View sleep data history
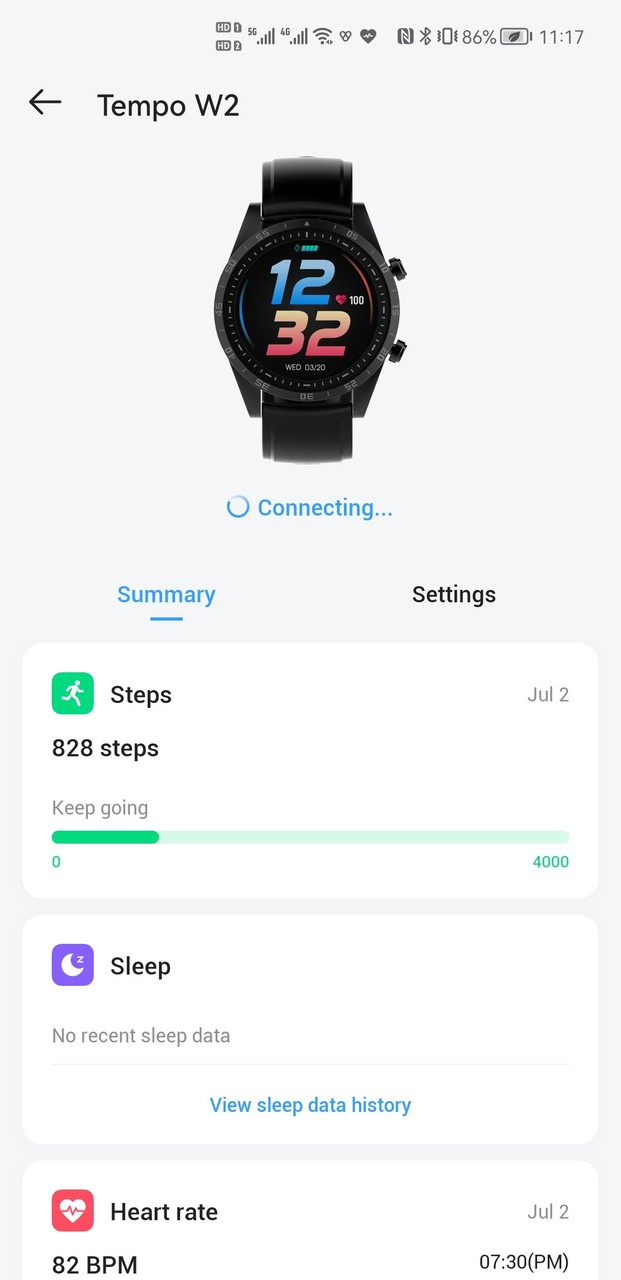Screen dimensions: 621x1280 point(310,1105)
